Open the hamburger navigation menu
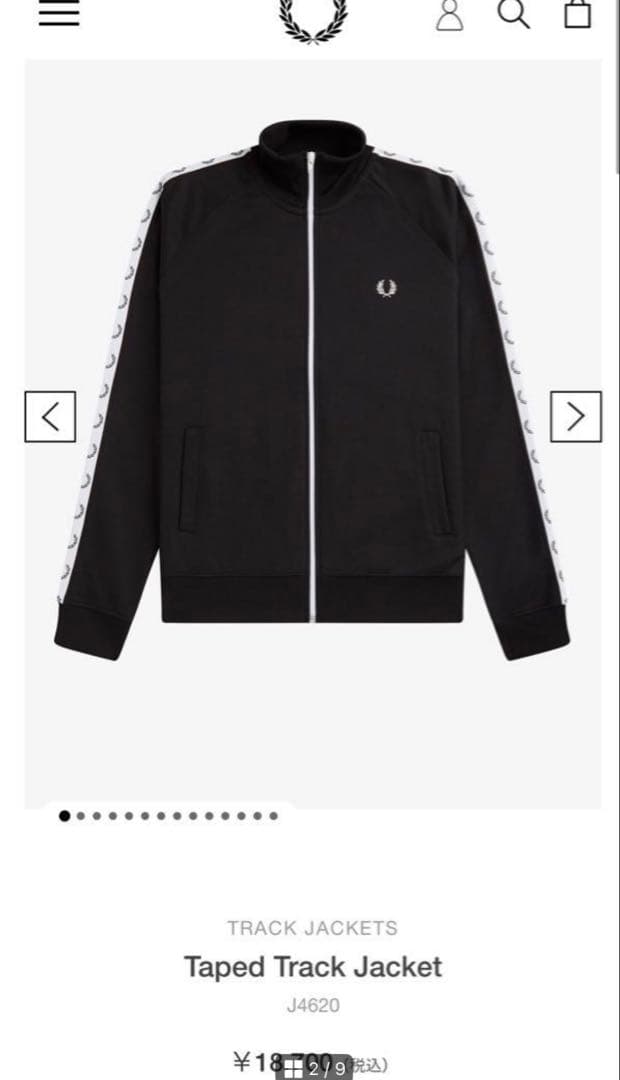 (59, 14)
